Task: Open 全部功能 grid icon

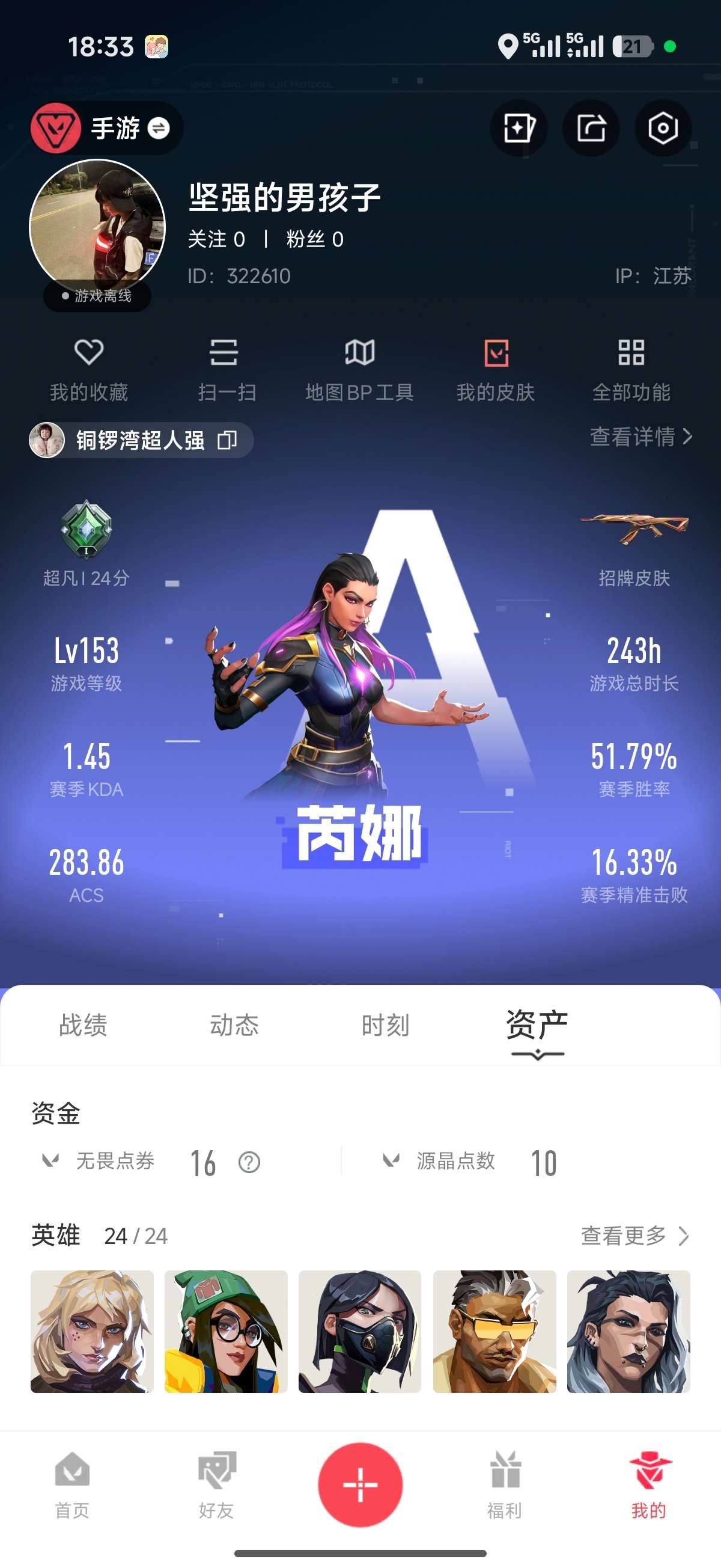Action: 631,365
